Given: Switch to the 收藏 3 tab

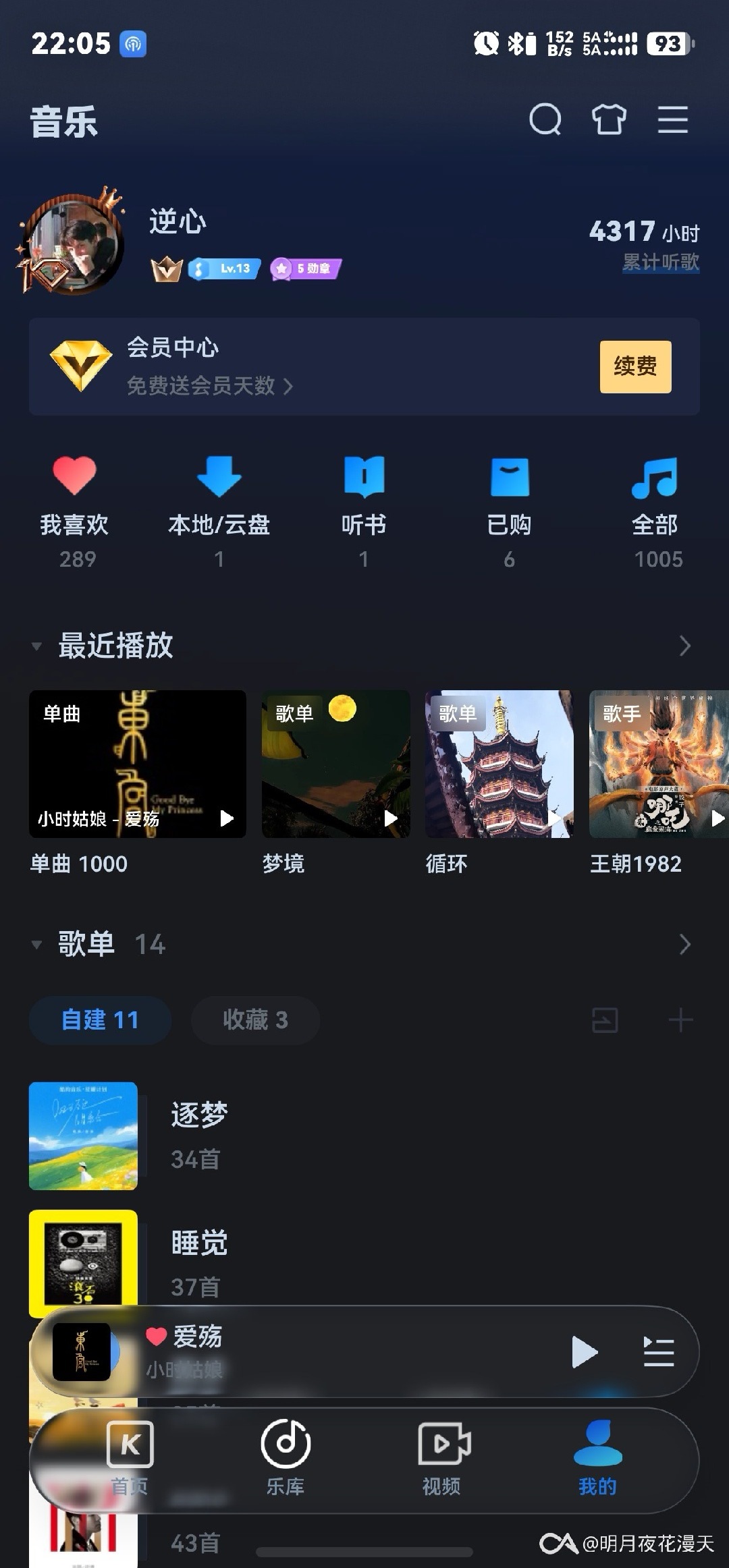Looking at the screenshot, I should pos(255,1019).
